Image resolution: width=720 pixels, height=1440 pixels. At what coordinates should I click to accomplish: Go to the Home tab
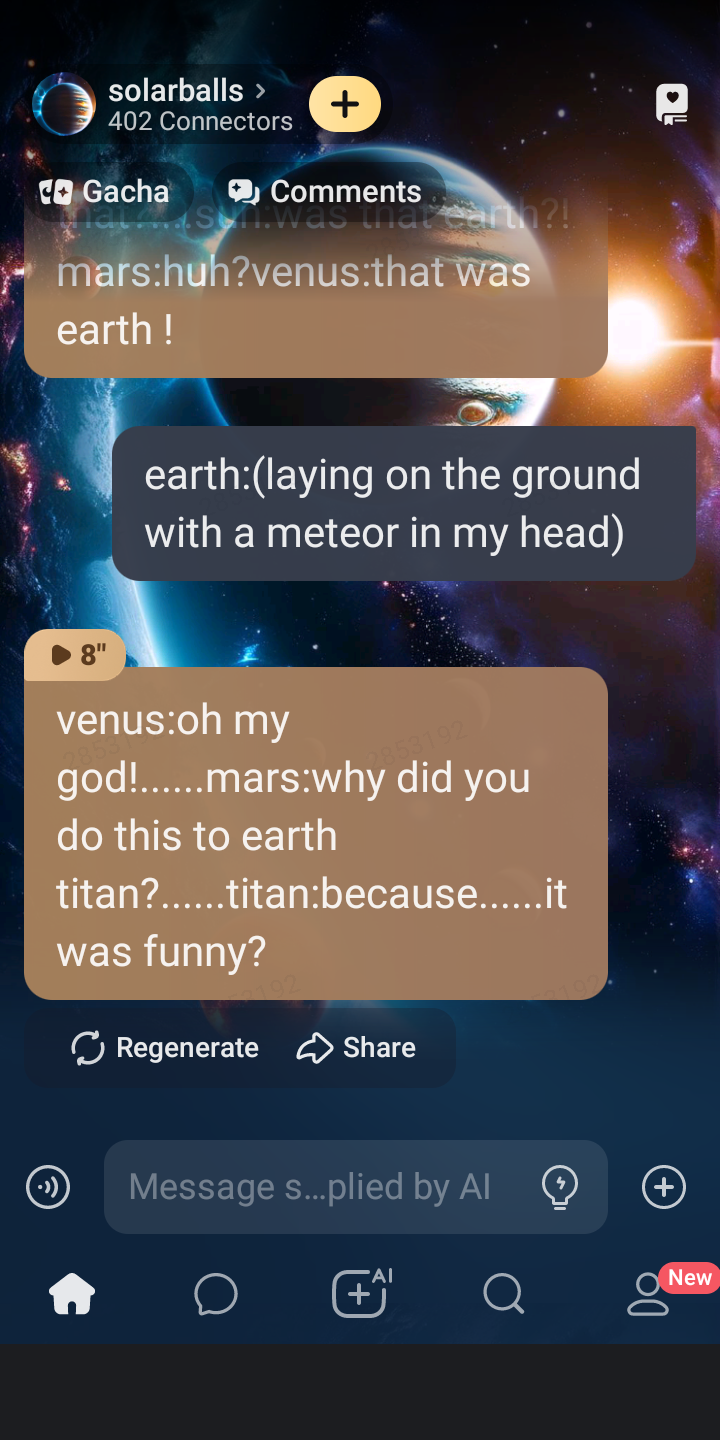72,1295
